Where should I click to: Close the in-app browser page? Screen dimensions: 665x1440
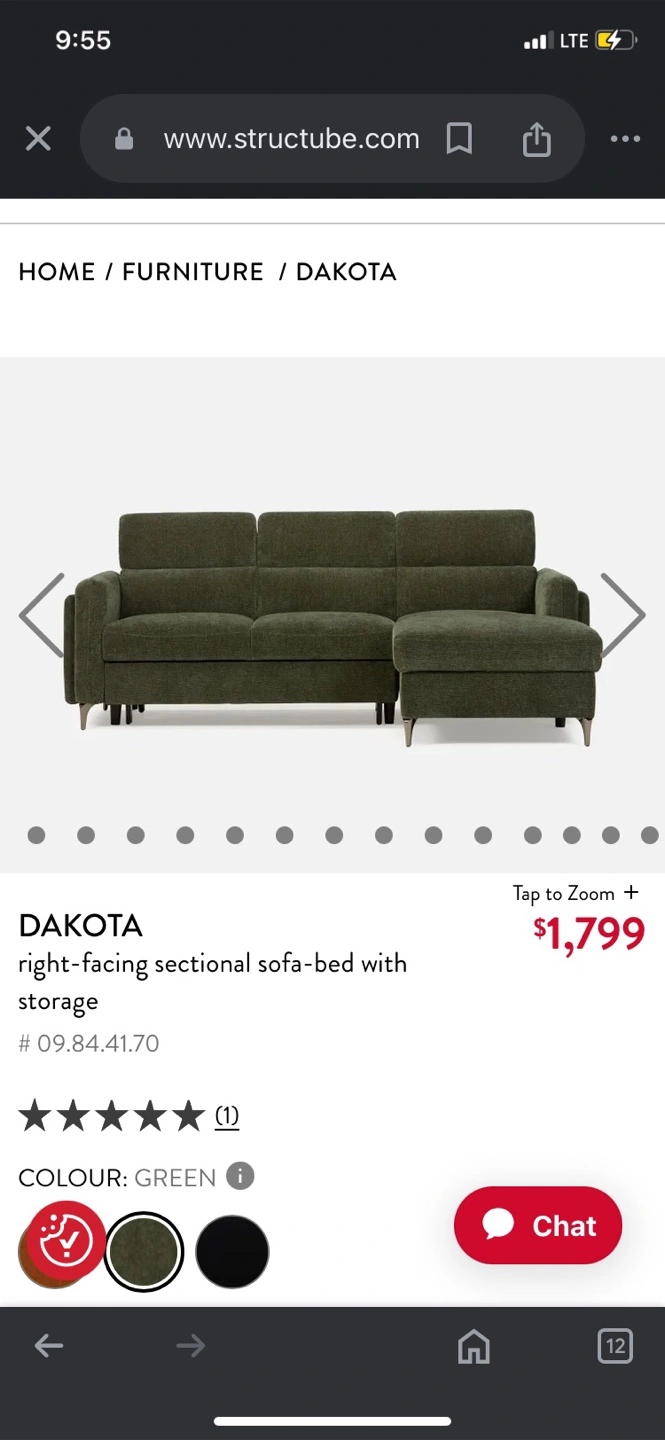pyautogui.click(x=38, y=138)
